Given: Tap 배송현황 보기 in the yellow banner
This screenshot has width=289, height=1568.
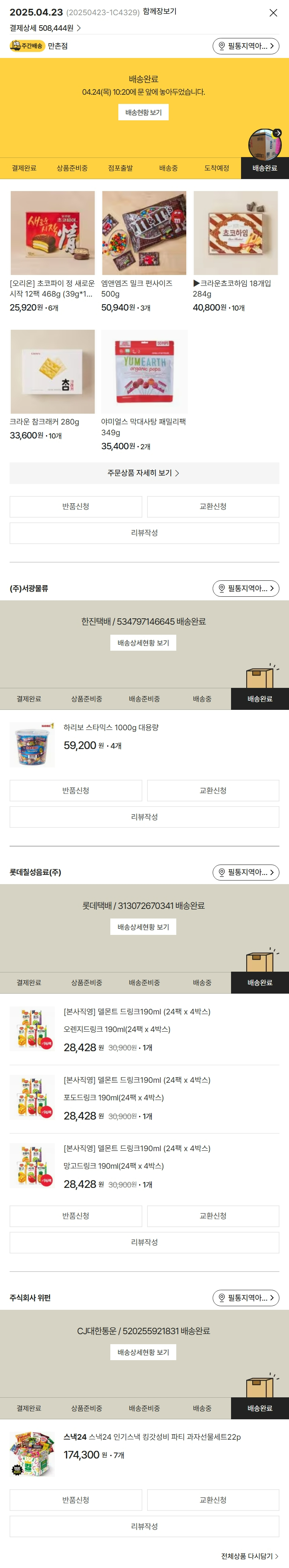Looking at the screenshot, I should click(144, 113).
